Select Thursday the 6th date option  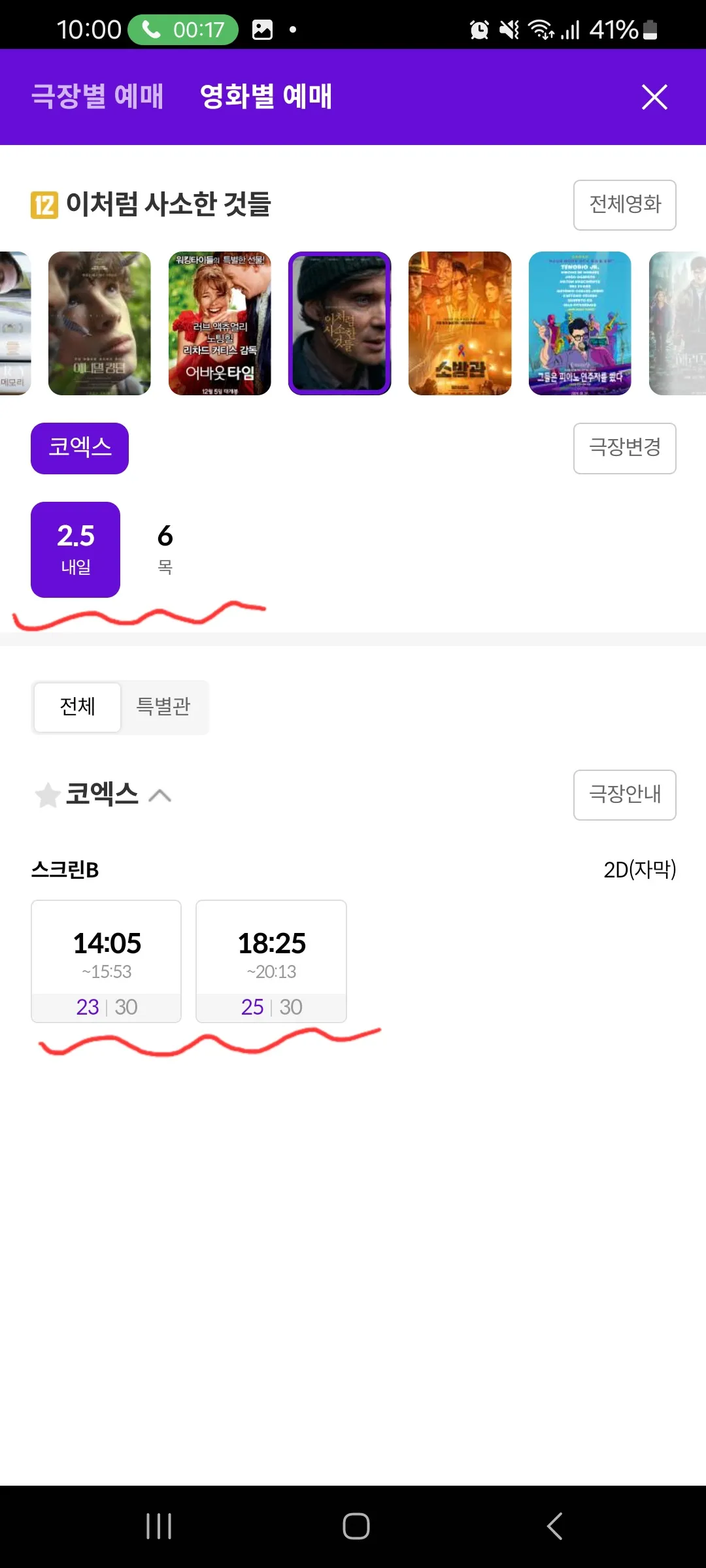(165, 549)
